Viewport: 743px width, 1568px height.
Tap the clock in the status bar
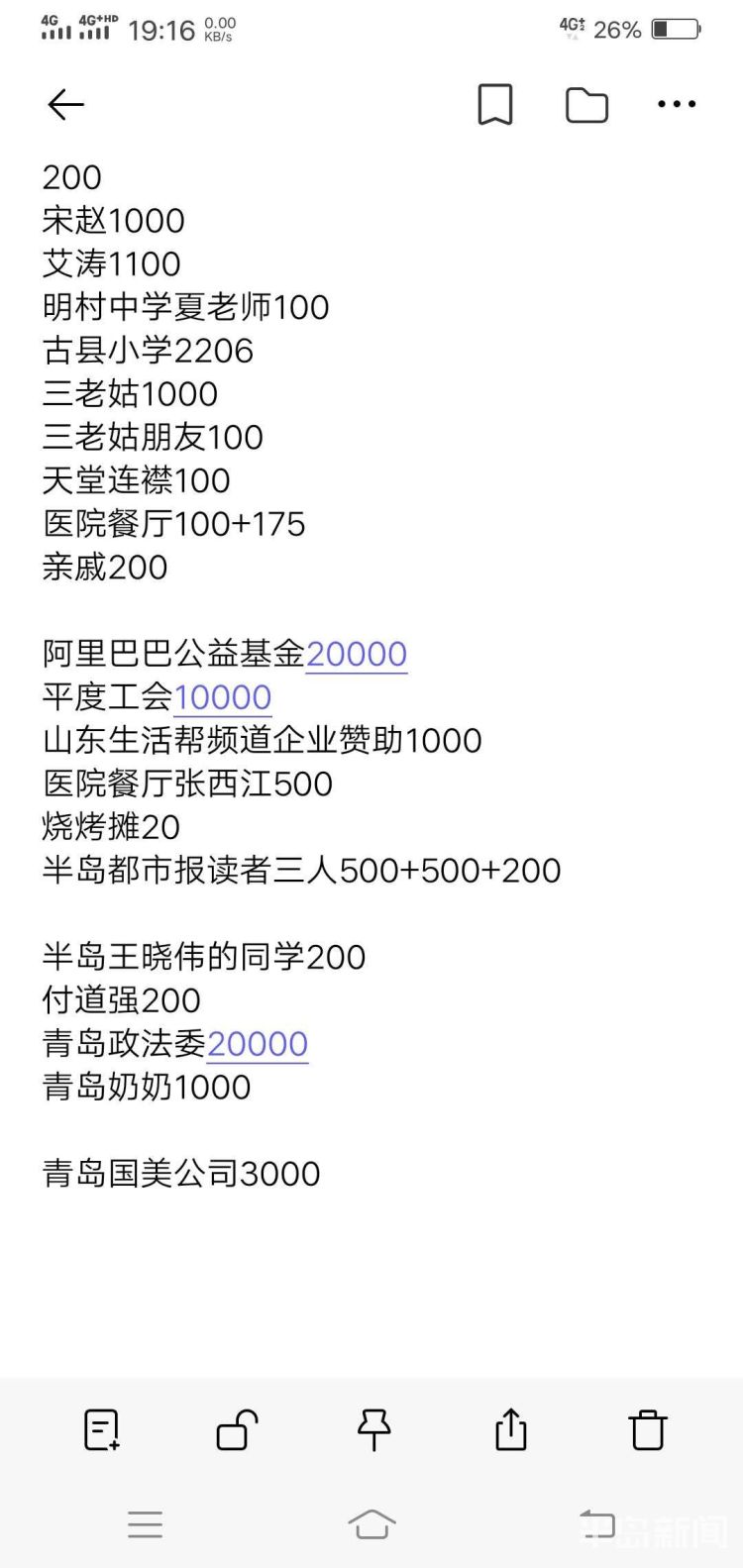click(x=164, y=29)
